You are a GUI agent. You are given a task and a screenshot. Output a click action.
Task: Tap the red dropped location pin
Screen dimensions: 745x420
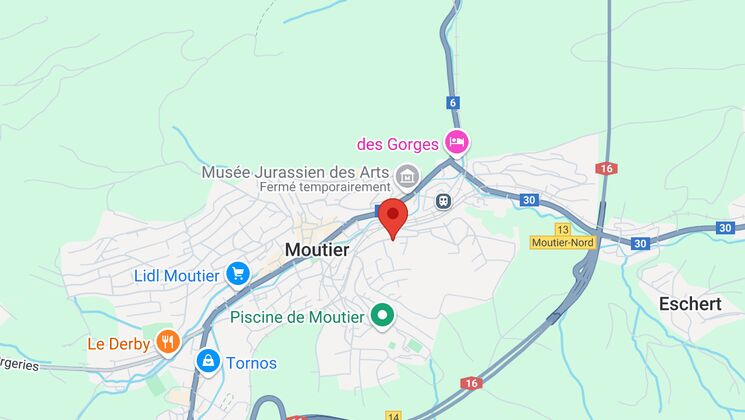pos(393,216)
